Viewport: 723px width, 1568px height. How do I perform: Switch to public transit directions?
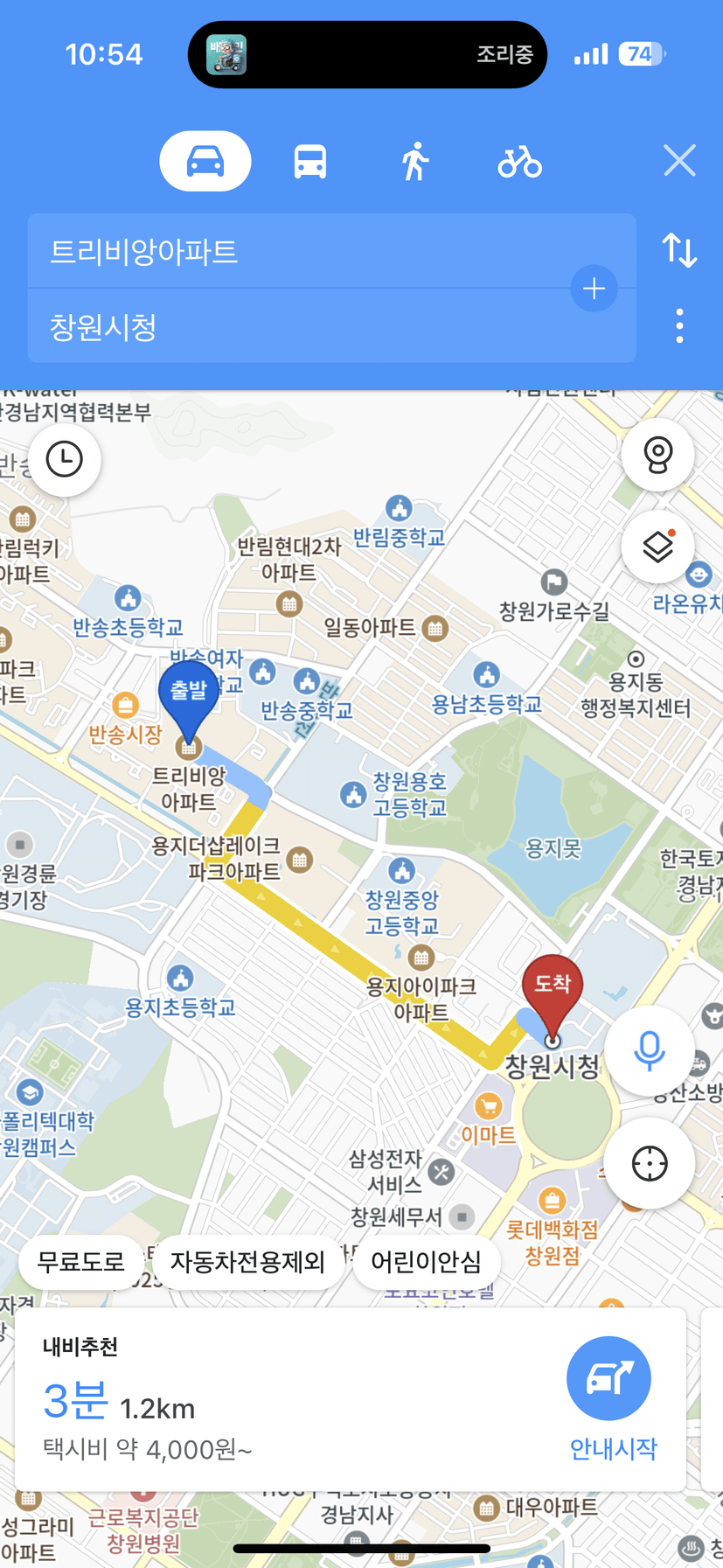coord(309,162)
